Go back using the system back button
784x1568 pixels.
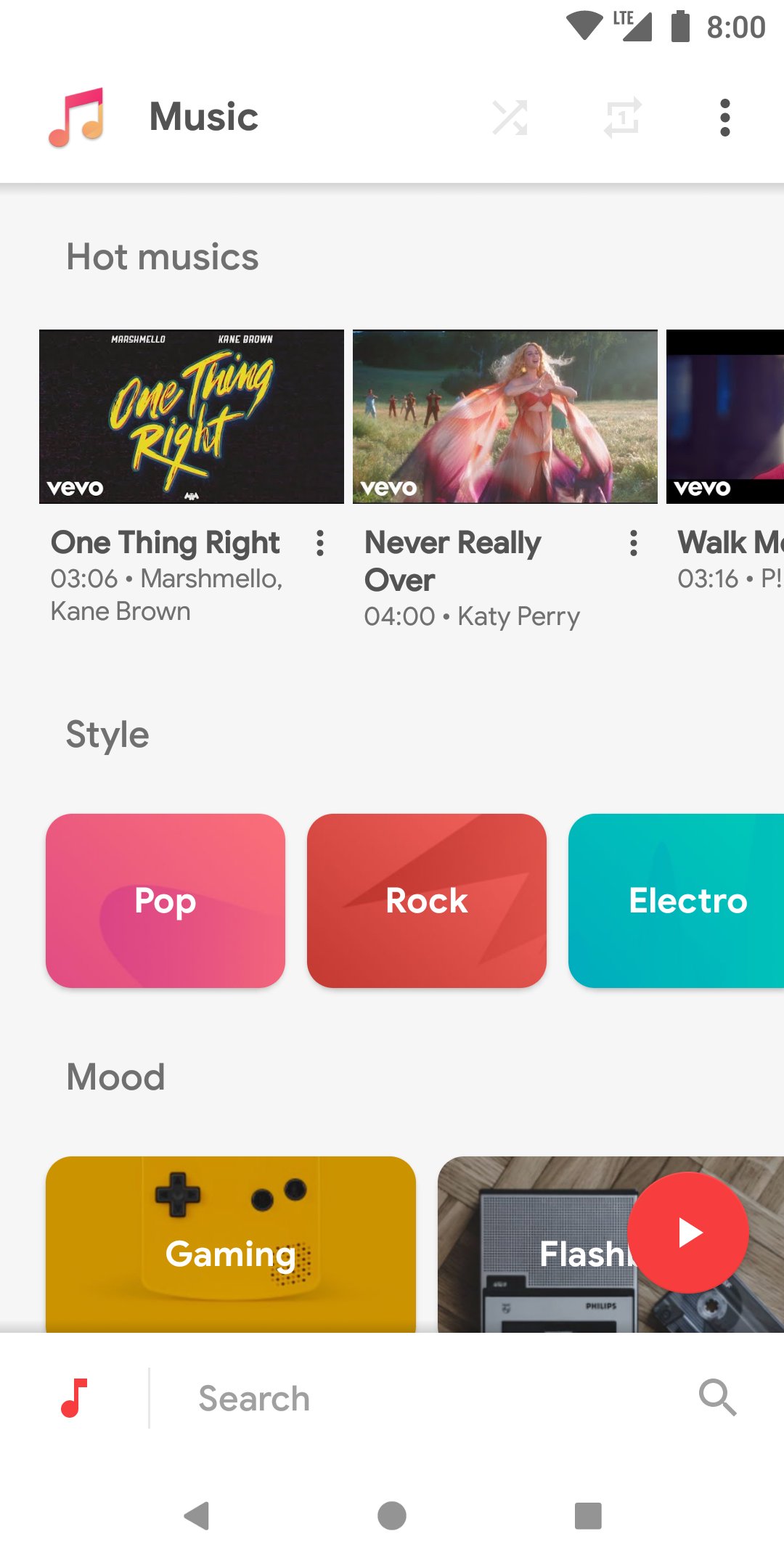[196, 1516]
